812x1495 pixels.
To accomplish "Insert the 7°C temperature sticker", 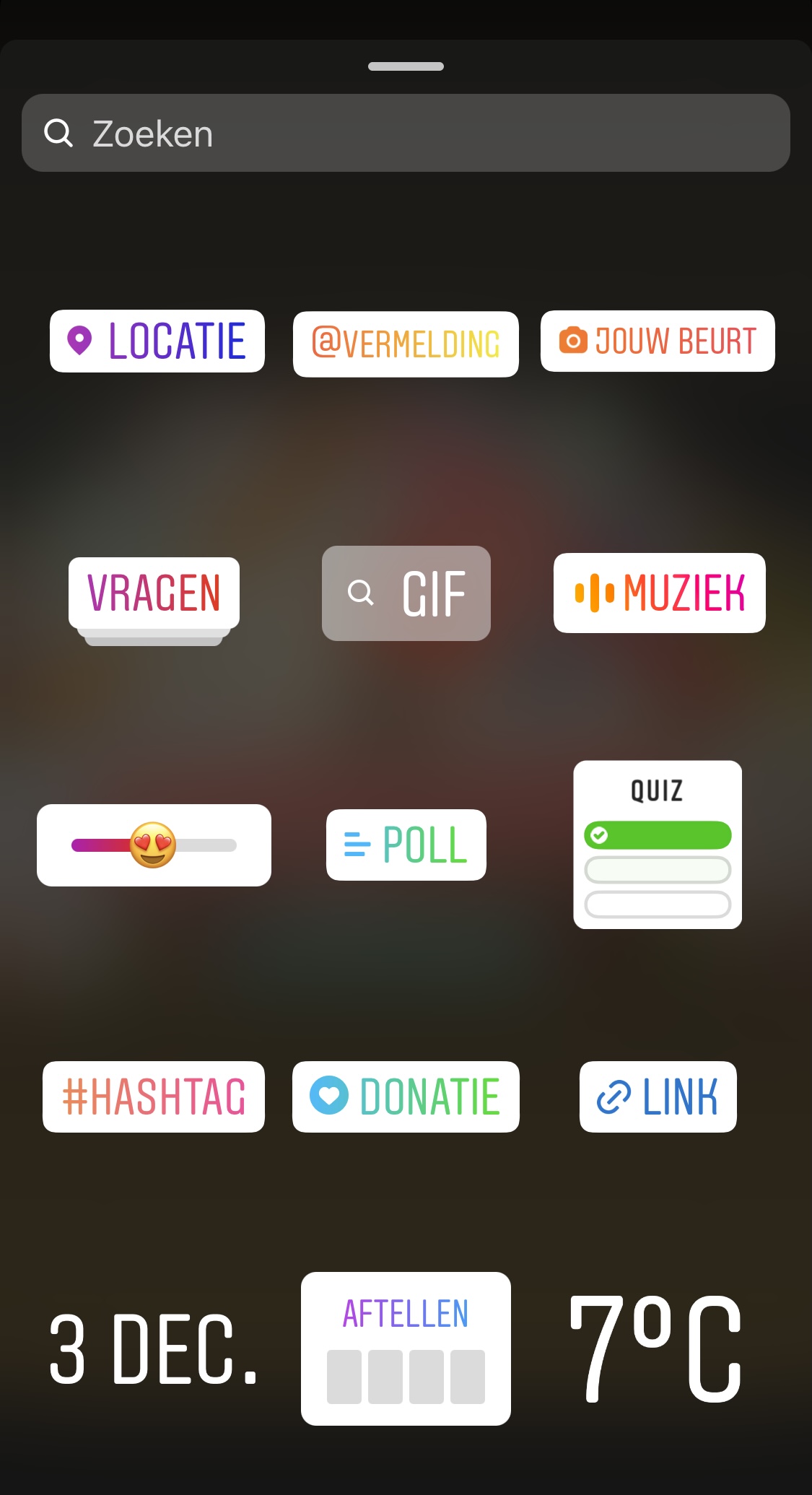I will pyautogui.click(x=655, y=1348).
